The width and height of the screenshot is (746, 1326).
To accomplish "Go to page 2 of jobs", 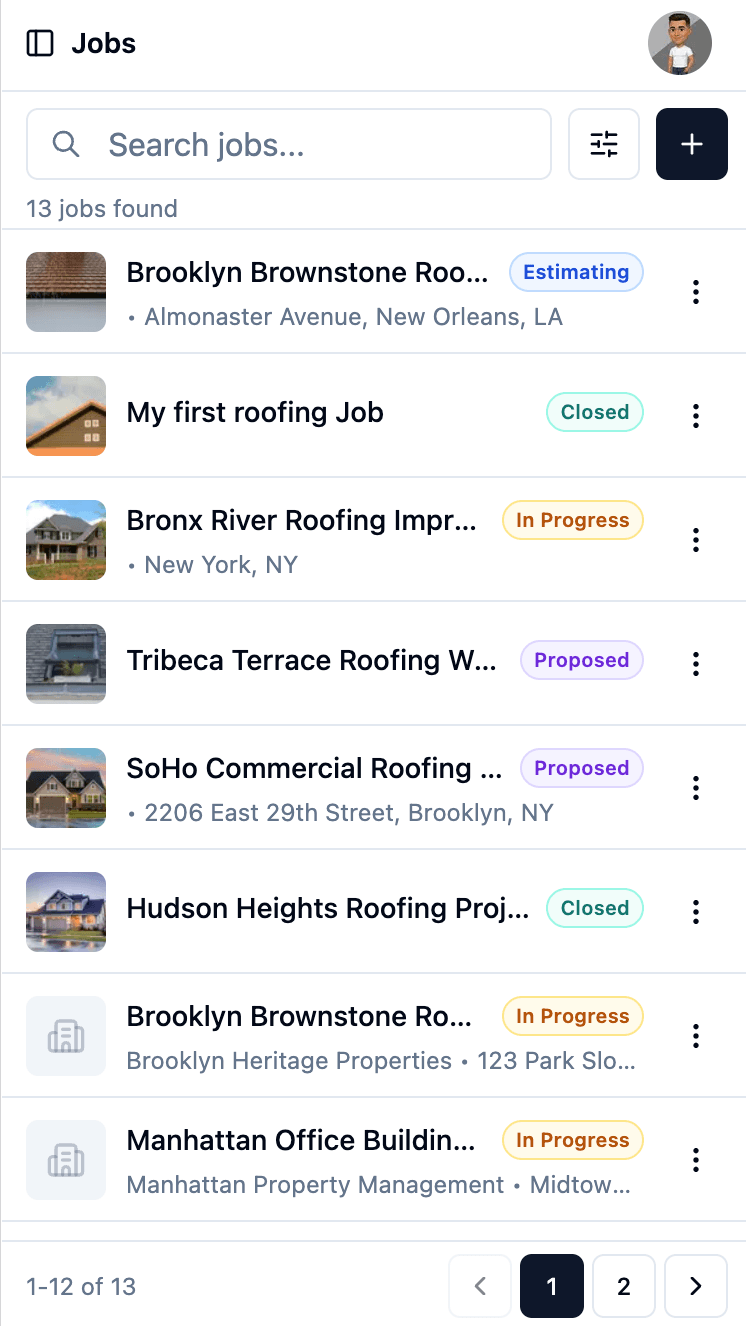I will 623,1286.
